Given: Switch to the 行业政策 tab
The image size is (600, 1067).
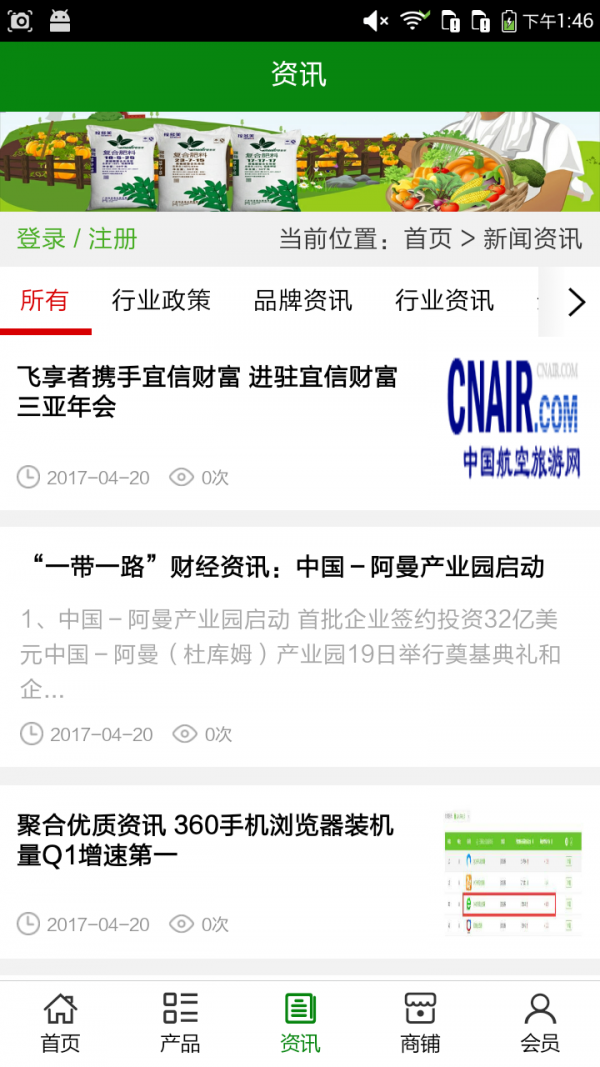Looking at the screenshot, I should (161, 300).
